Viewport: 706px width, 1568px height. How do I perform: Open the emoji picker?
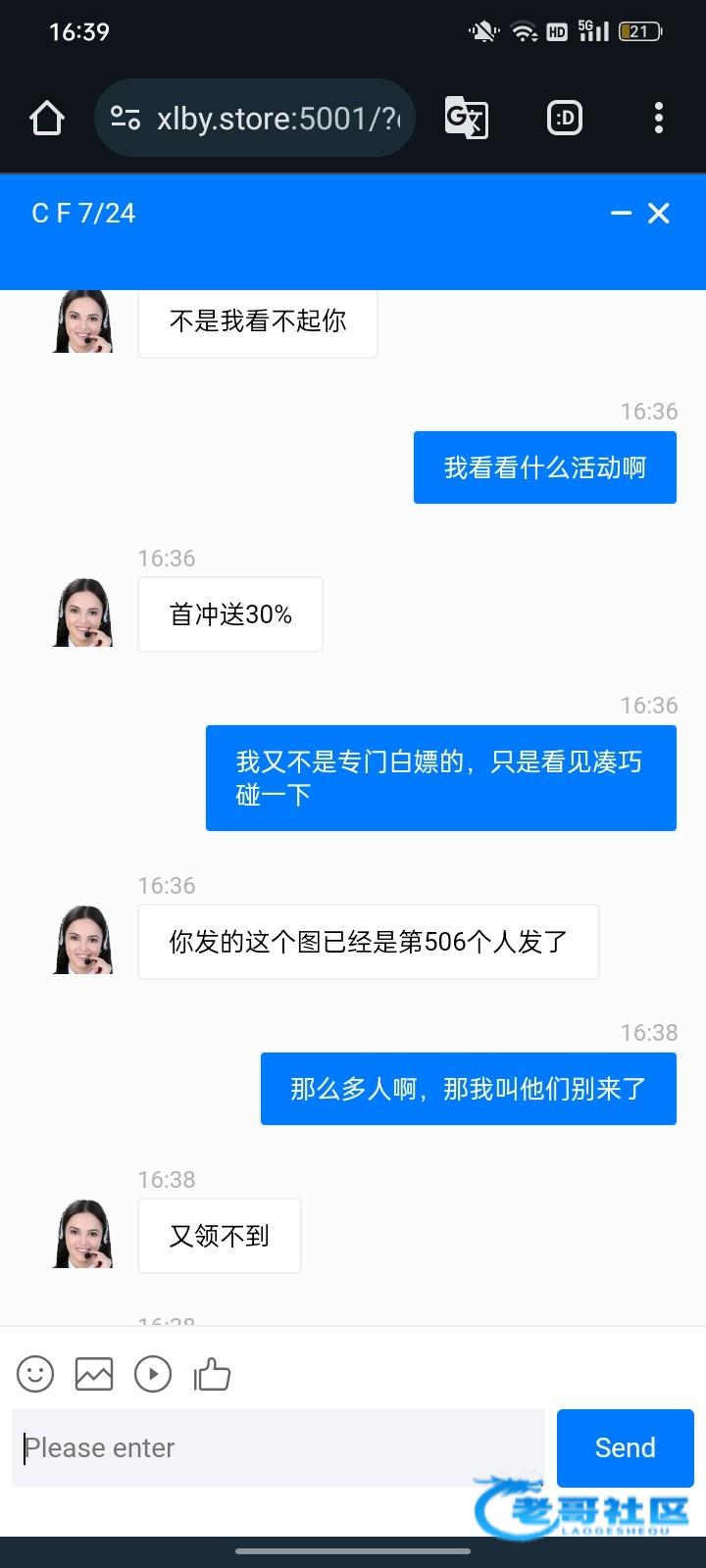tap(35, 1374)
